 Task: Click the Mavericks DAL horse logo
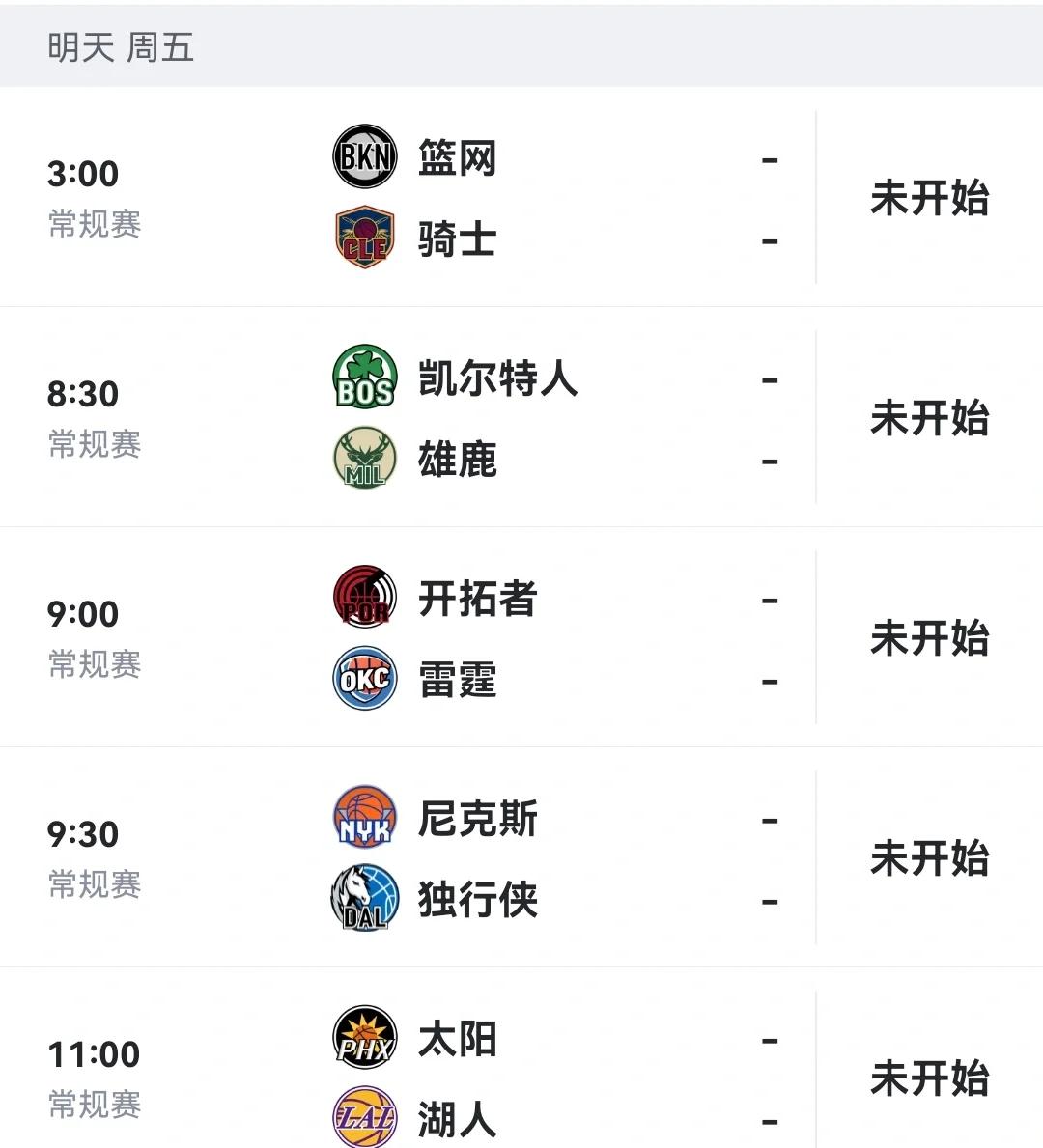click(x=363, y=901)
